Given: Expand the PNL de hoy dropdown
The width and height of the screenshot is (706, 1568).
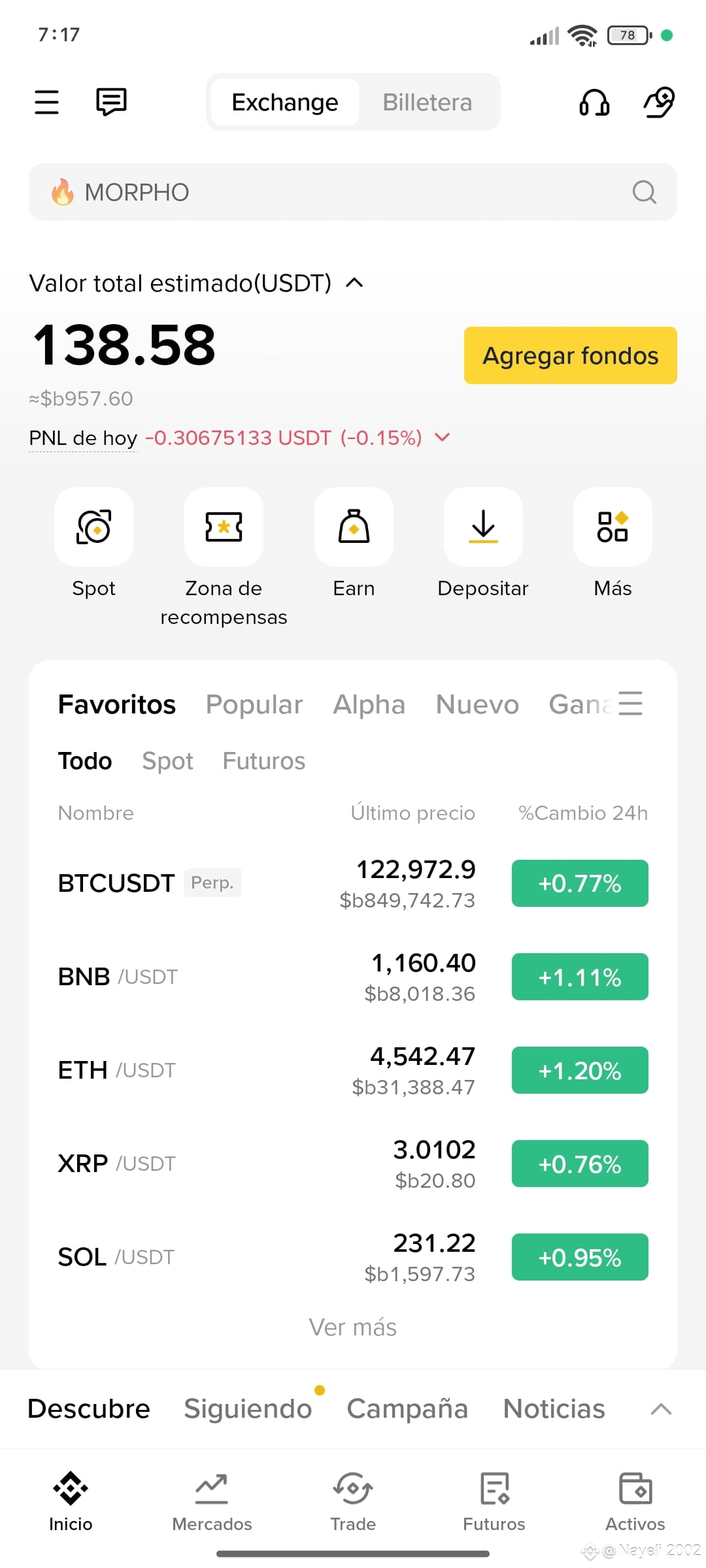Looking at the screenshot, I should [x=443, y=437].
